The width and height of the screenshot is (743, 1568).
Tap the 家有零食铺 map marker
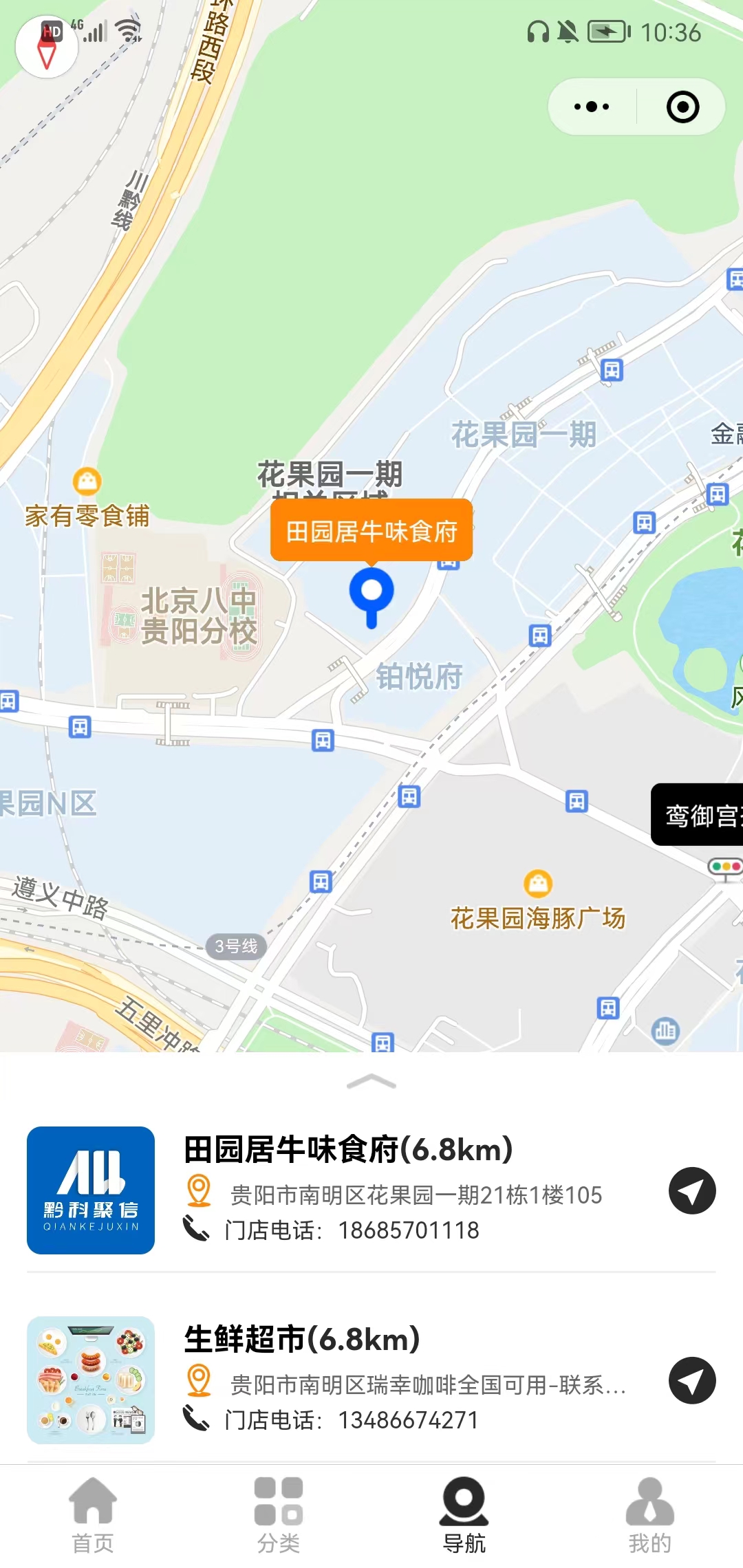(x=87, y=481)
